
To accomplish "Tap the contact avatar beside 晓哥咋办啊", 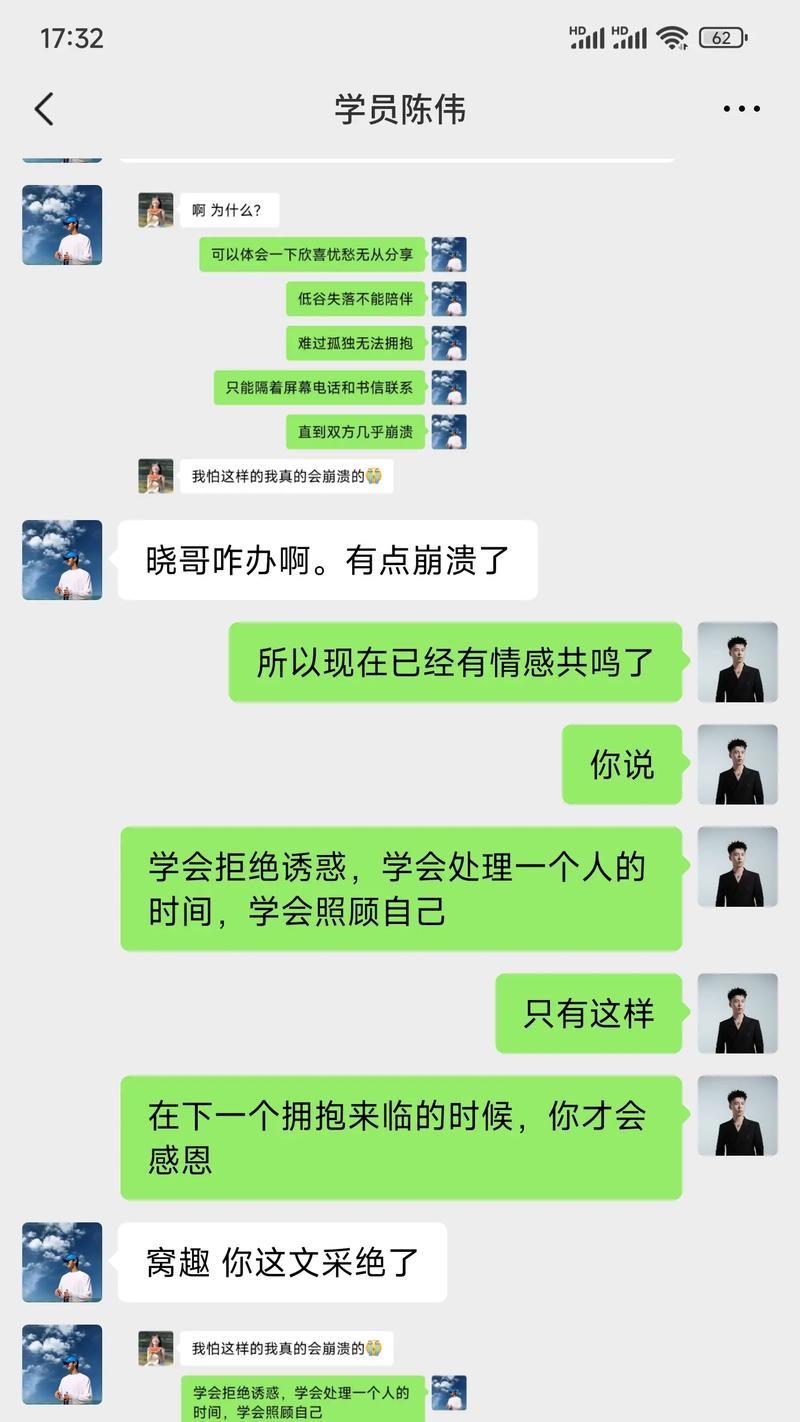I will (62, 560).
